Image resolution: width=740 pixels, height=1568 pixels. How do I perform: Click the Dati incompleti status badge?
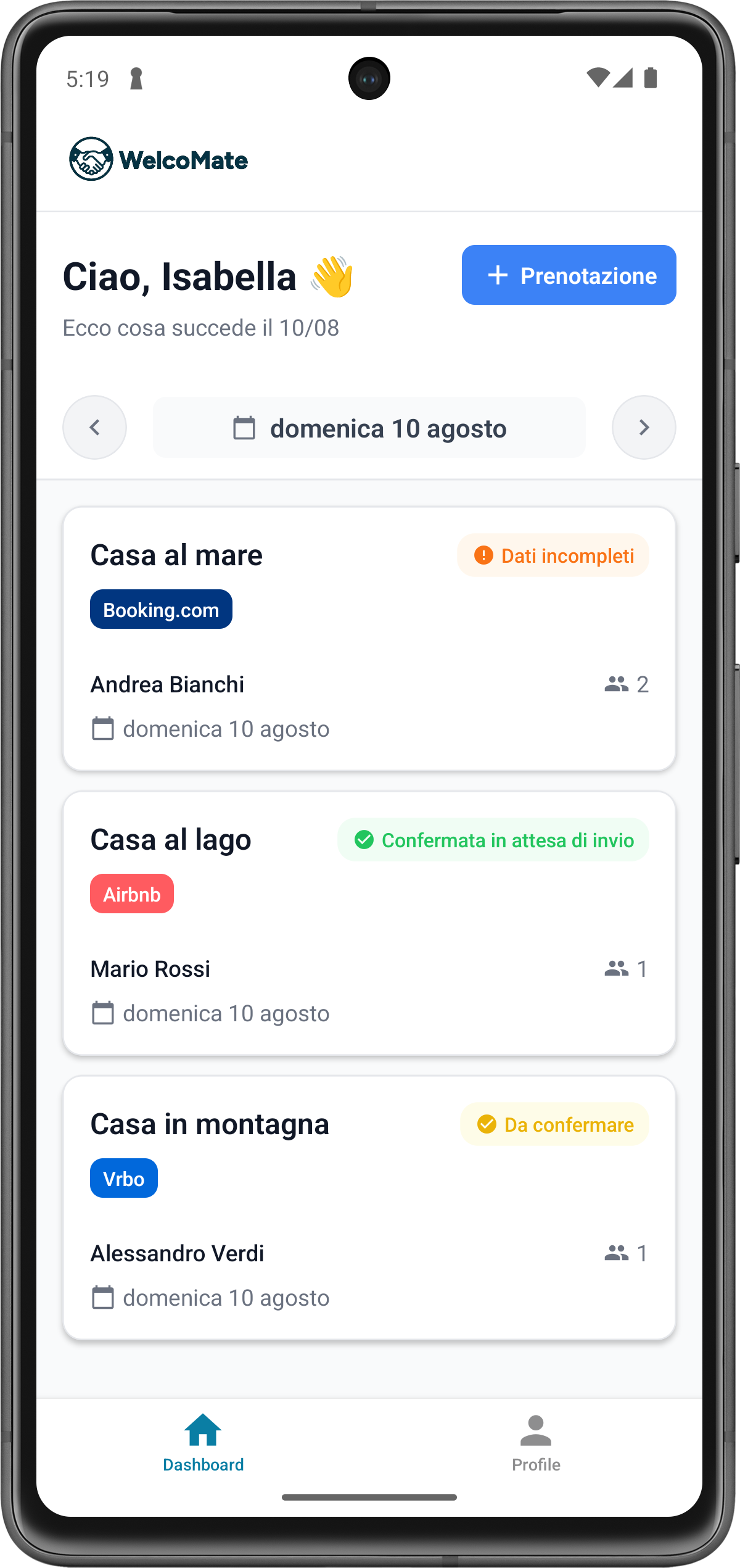click(553, 555)
